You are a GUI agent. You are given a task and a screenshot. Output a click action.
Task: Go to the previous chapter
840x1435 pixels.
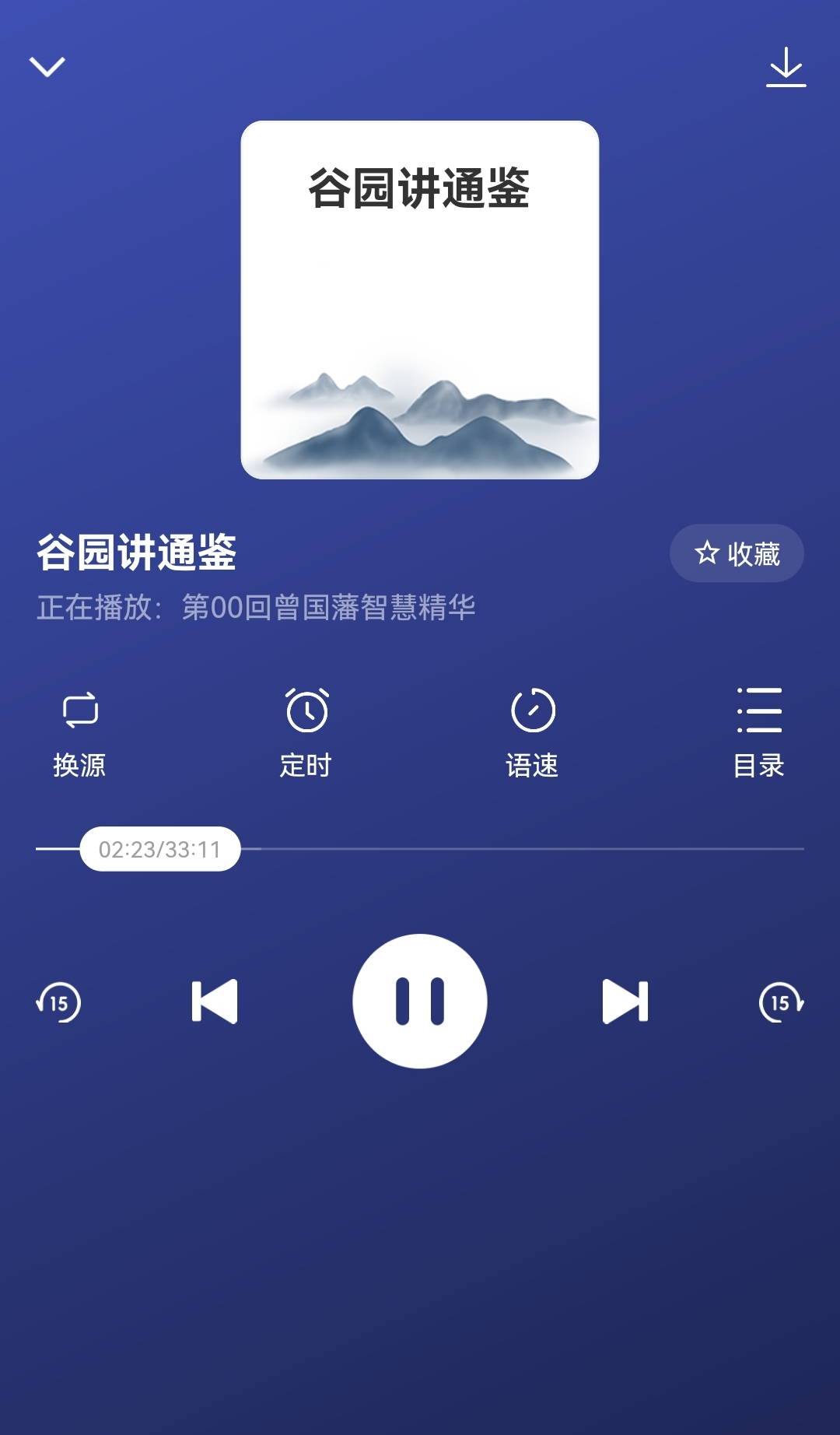point(215,1002)
